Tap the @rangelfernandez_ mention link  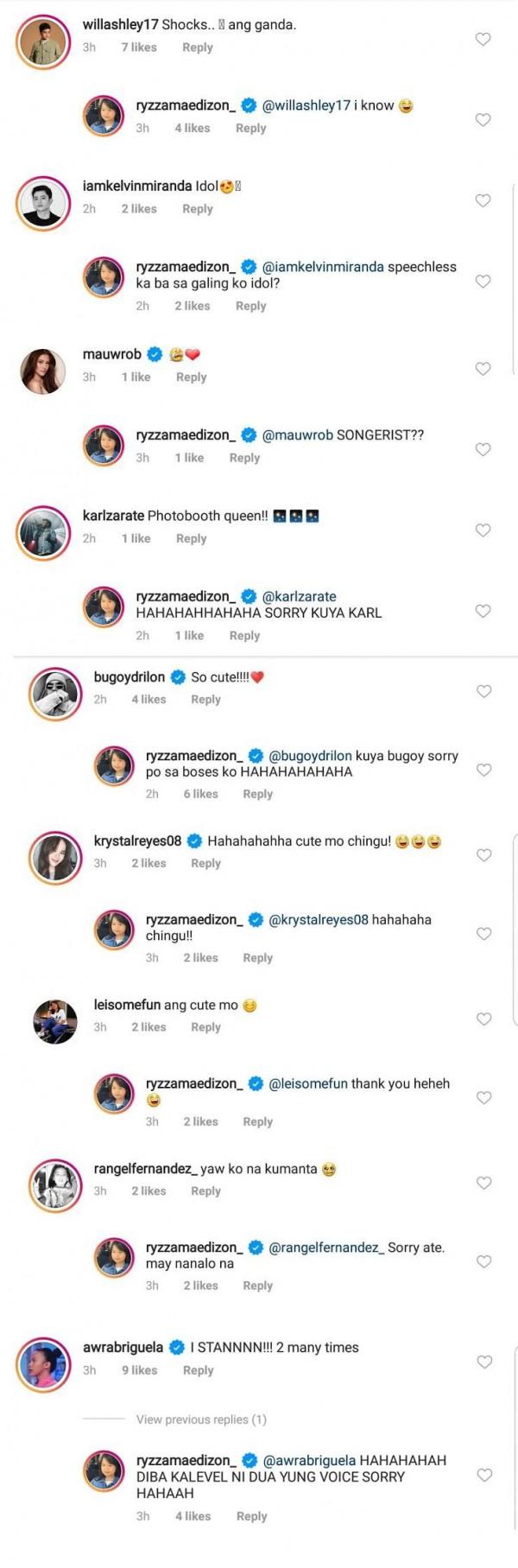pyautogui.click(x=325, y=1247)
